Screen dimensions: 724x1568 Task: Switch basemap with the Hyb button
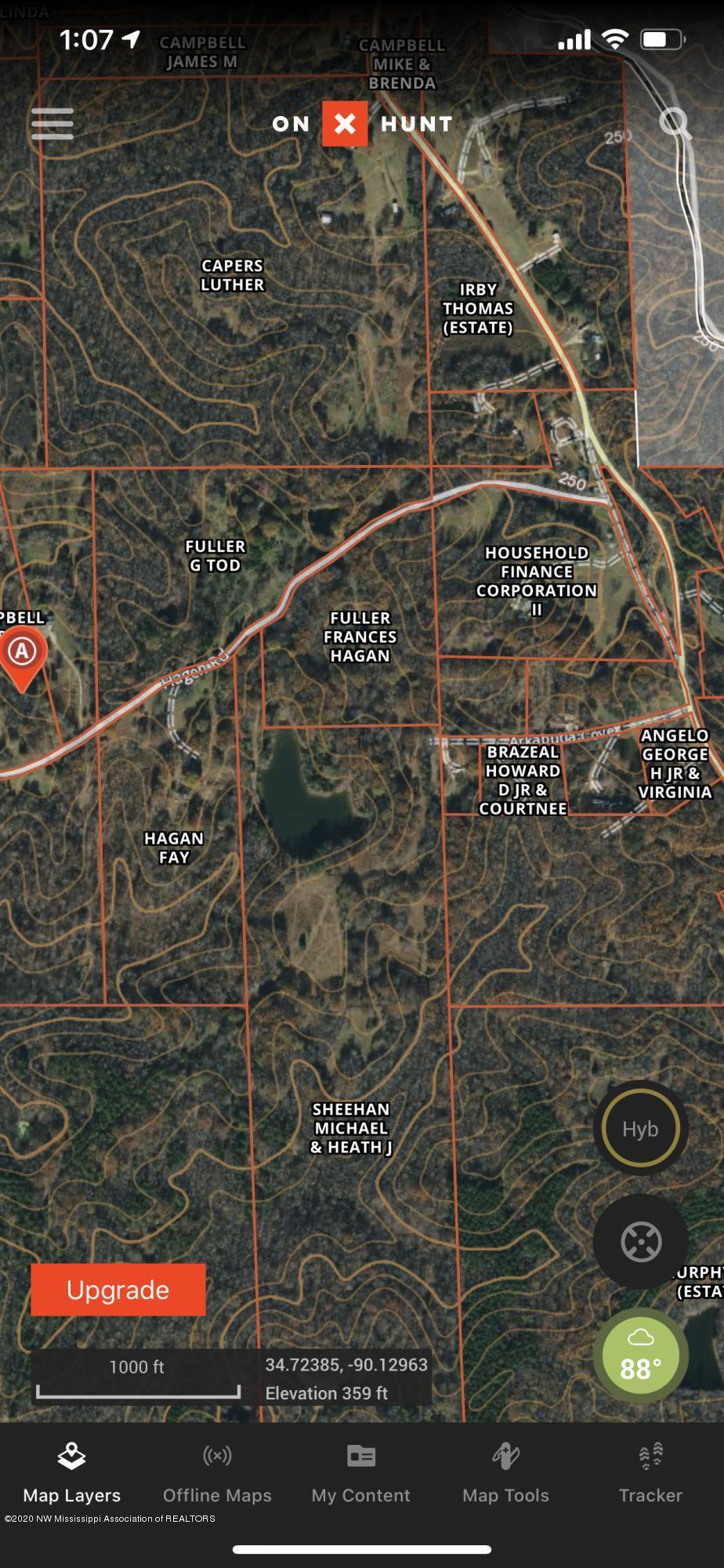tap(640, 1129)
